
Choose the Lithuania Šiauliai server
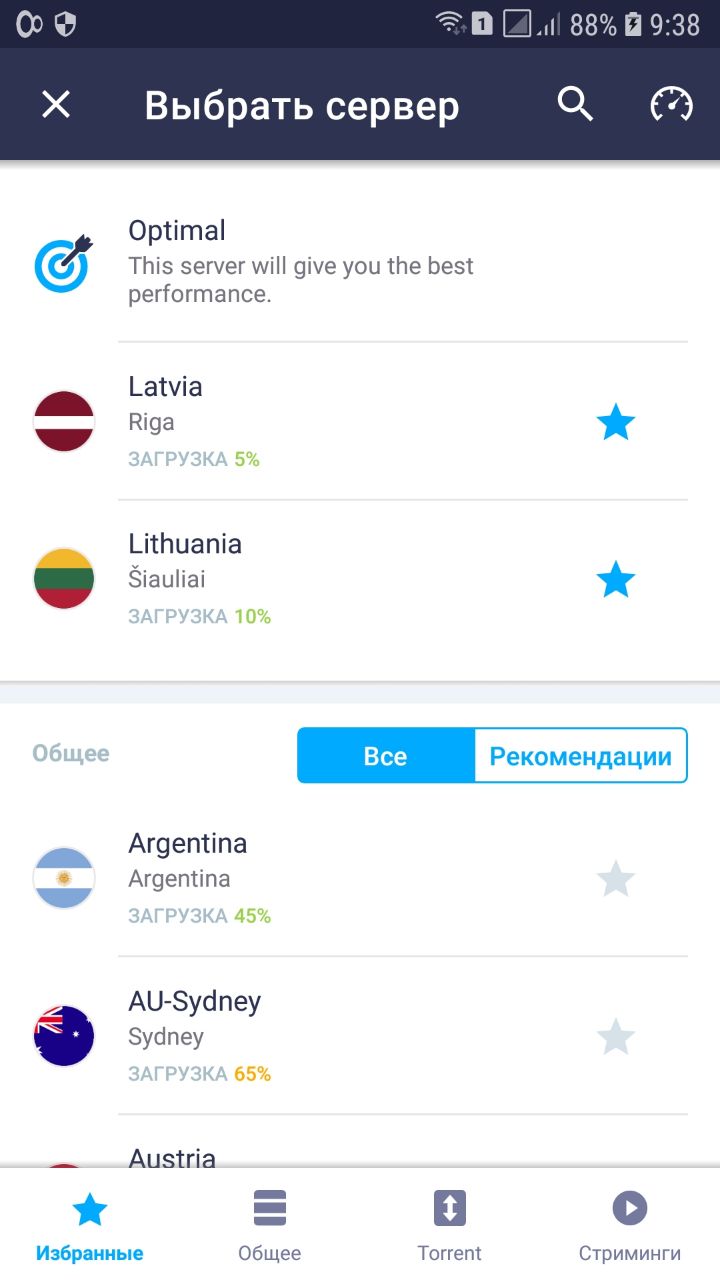(360, 579)
